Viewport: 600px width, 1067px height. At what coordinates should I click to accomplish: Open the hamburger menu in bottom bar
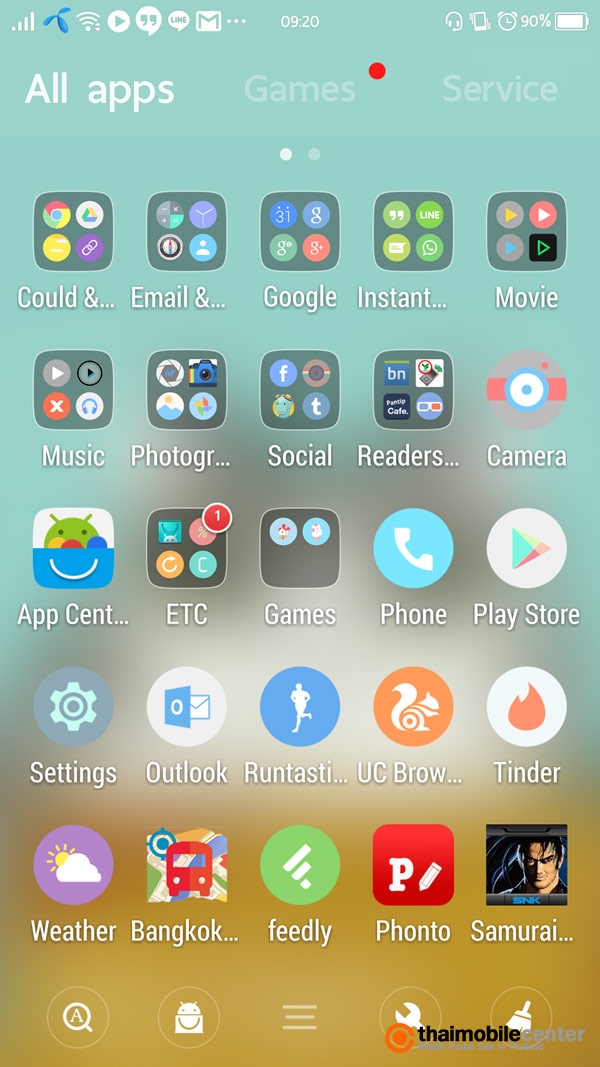299,1018
